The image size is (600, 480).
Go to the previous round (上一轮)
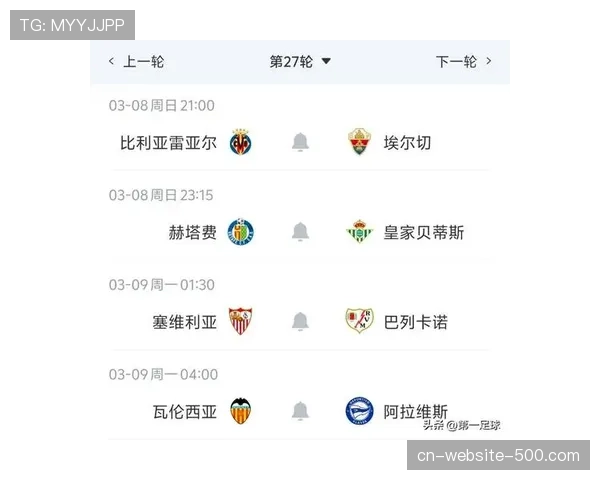[136, 62]
